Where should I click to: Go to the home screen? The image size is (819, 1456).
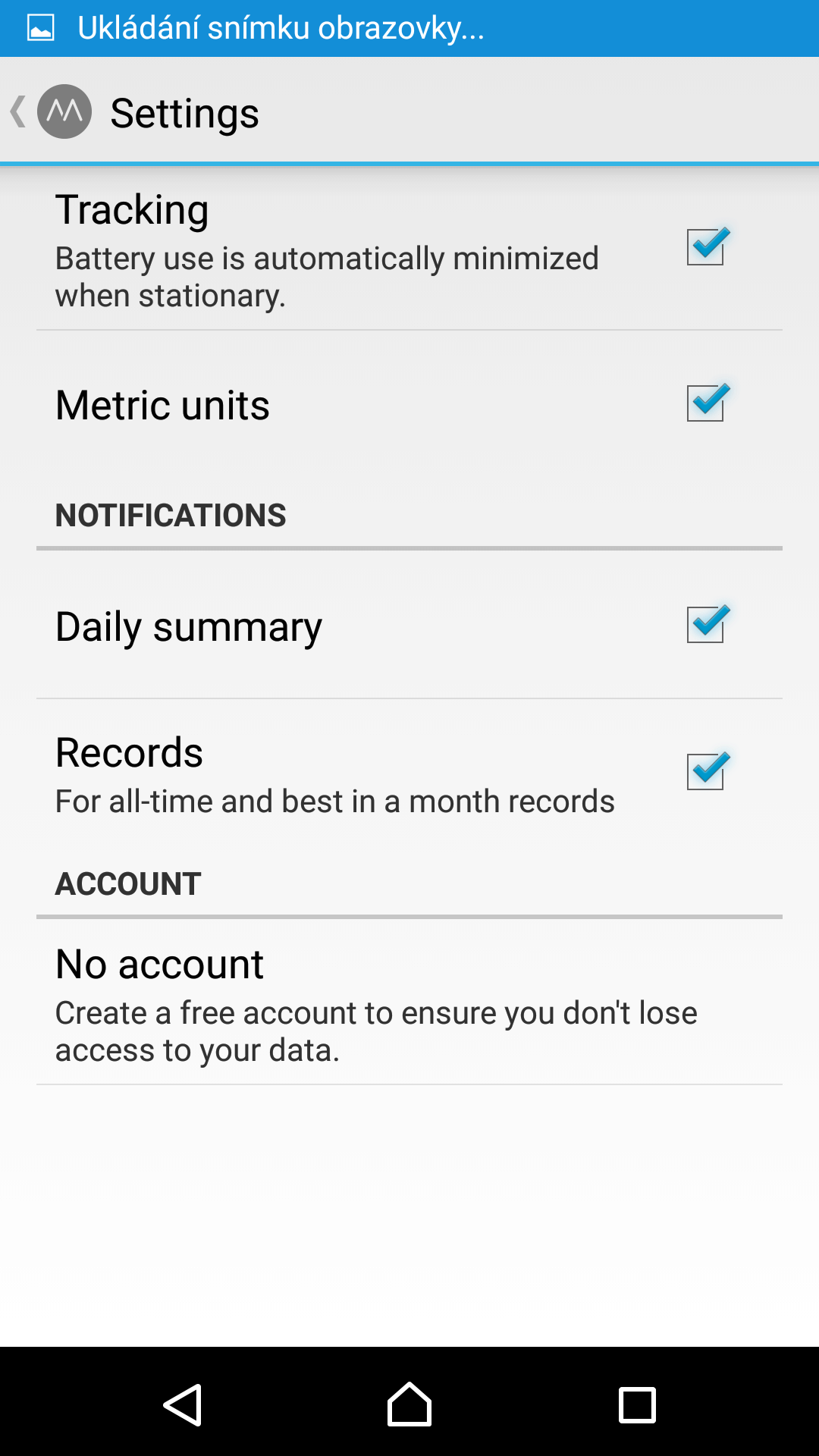click(409, 1404)
